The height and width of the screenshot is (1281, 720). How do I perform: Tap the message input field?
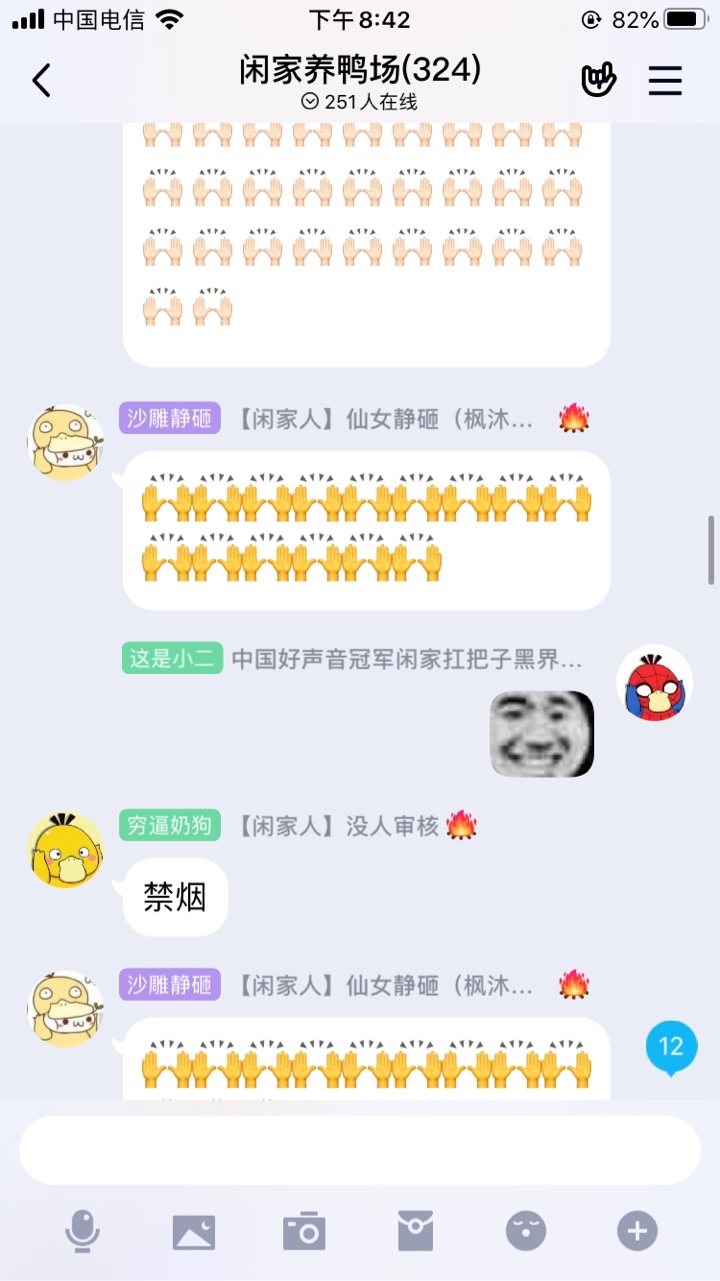tap(360, 1150)
